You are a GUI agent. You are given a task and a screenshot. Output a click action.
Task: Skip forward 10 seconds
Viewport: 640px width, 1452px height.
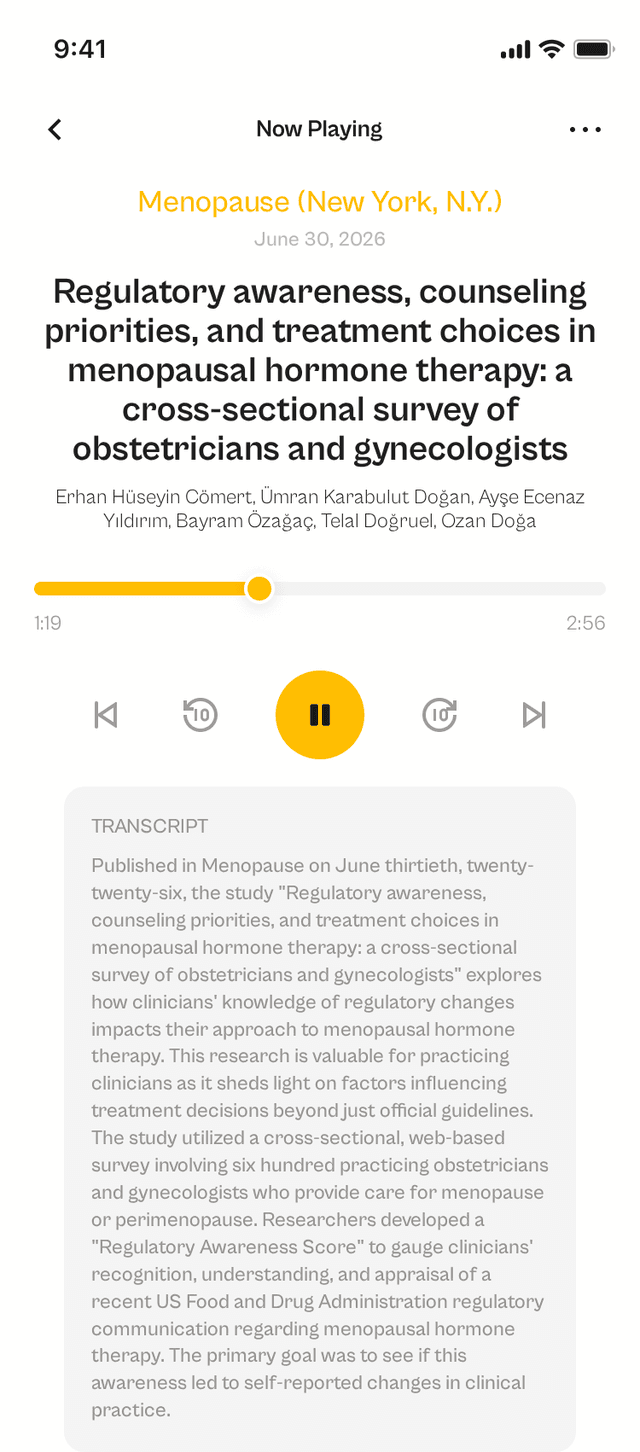[440, 715]
